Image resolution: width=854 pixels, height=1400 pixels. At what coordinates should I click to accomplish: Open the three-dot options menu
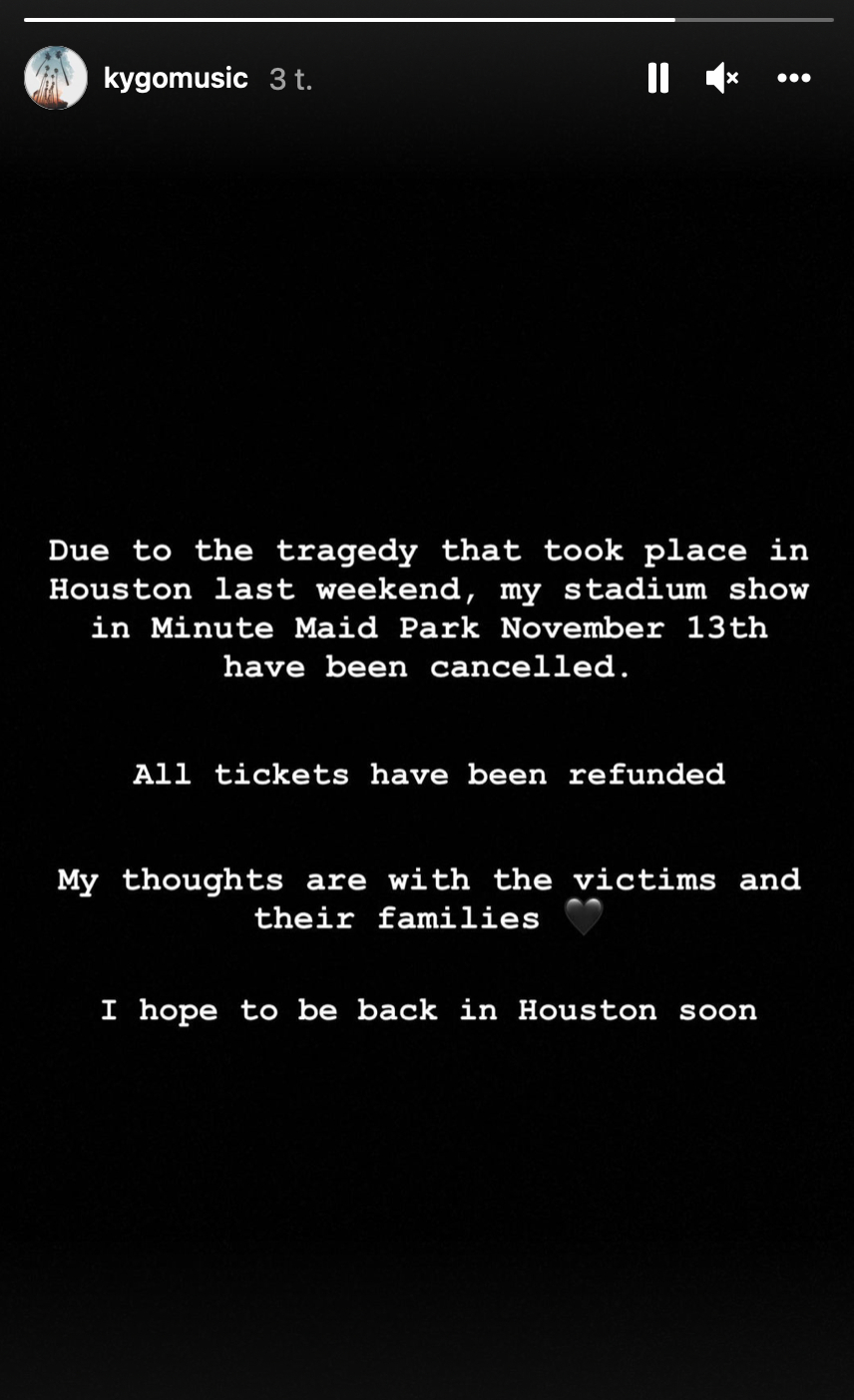coord(794,78)
